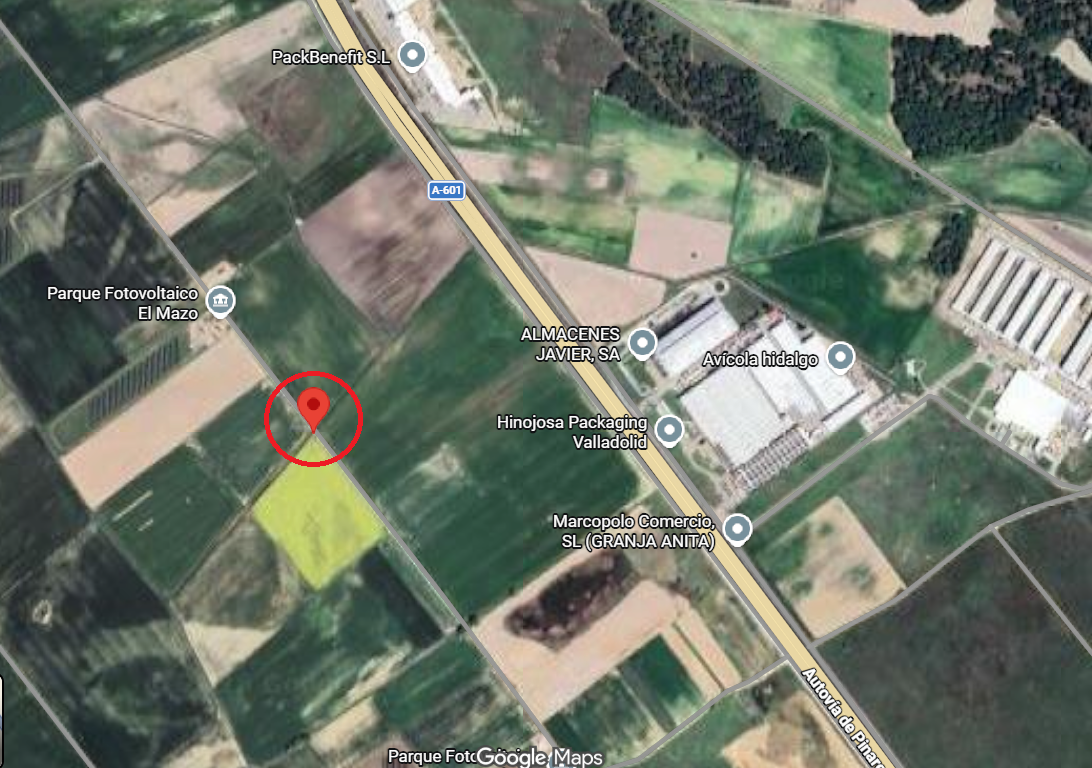The height and width of the screenshot is (768, 1092).
Task: Open Hinojosa Packaging Valladolid marker
Action: pyautogui.click(x=669, y=431)
